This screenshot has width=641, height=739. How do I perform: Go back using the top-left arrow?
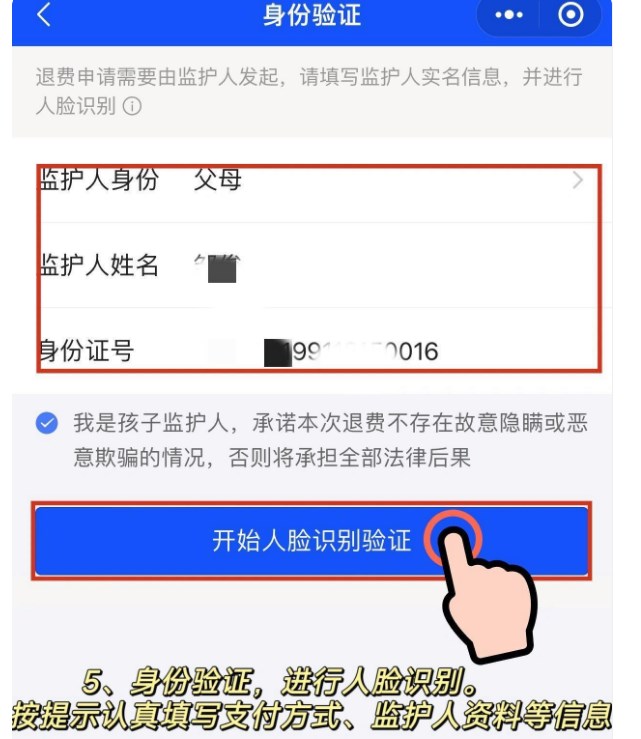[42, 16]
